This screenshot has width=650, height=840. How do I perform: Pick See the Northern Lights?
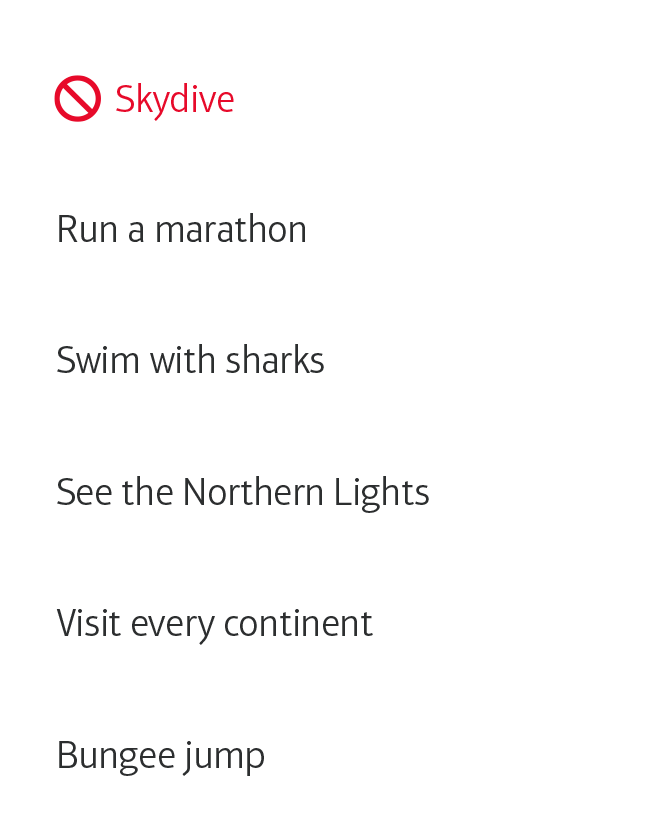(242, 492)
